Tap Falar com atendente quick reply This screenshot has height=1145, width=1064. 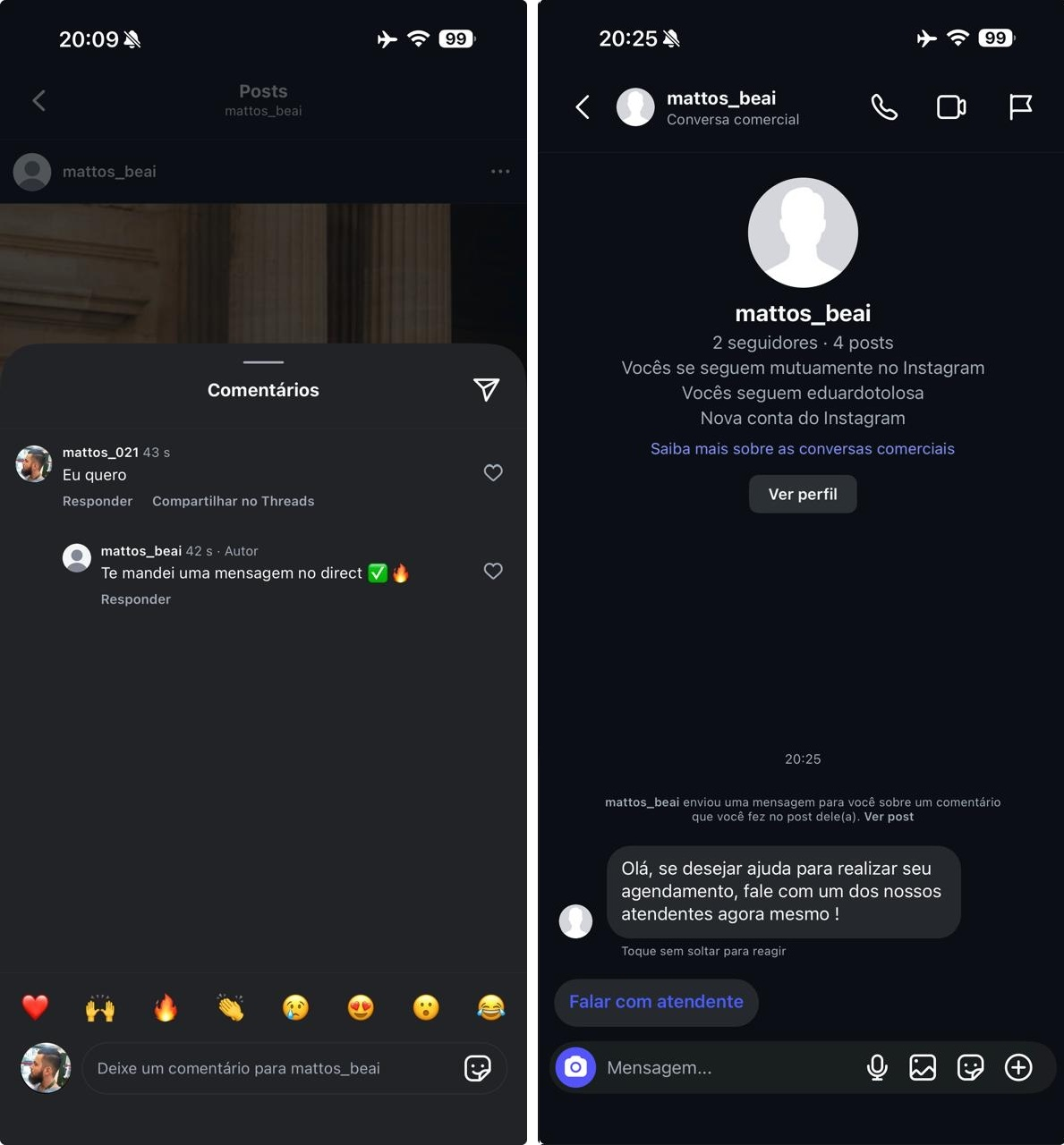(656, 1002)
